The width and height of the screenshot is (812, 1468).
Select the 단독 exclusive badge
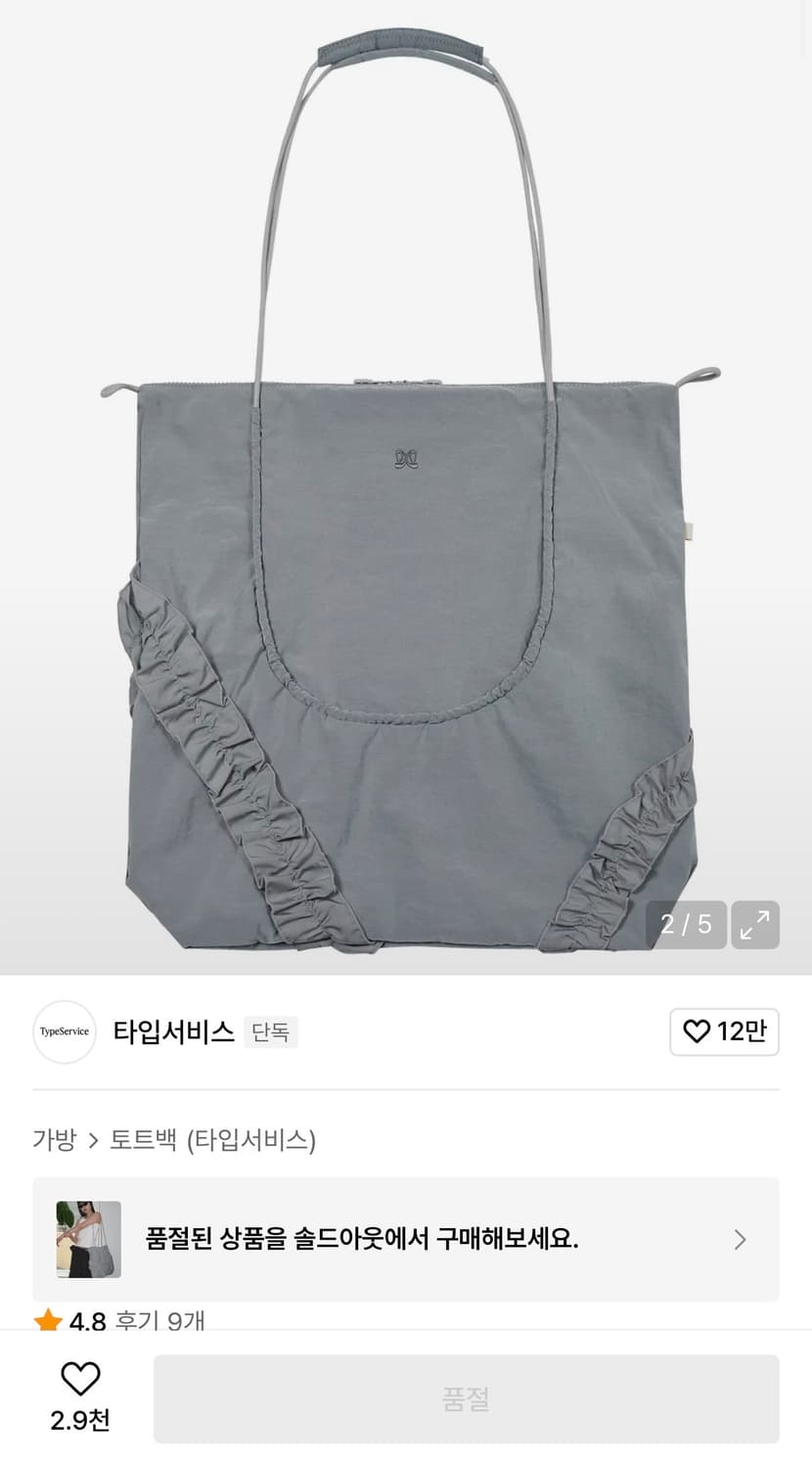(271, 1032)
